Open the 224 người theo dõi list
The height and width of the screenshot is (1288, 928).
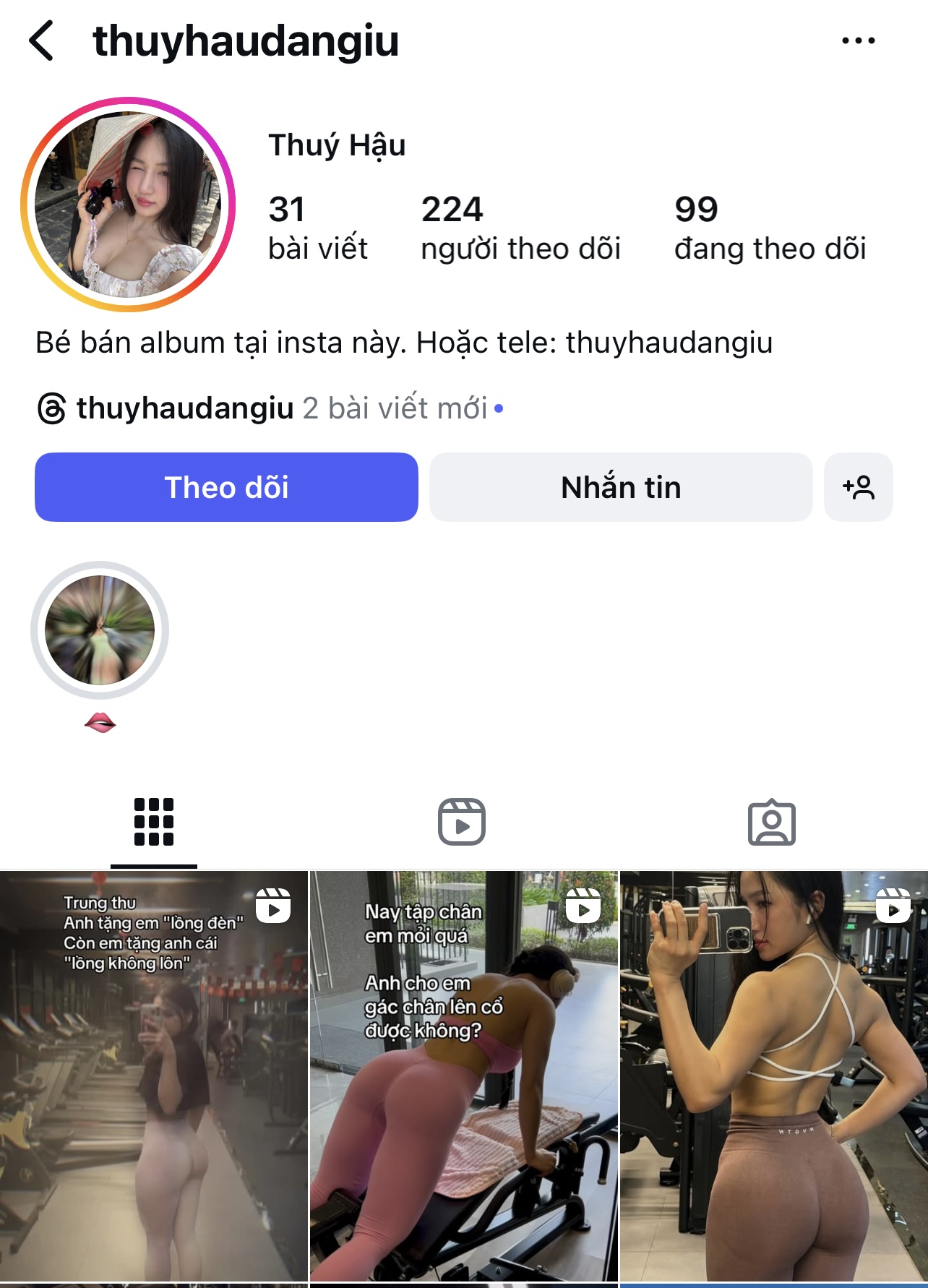click(x=520, y=227)
